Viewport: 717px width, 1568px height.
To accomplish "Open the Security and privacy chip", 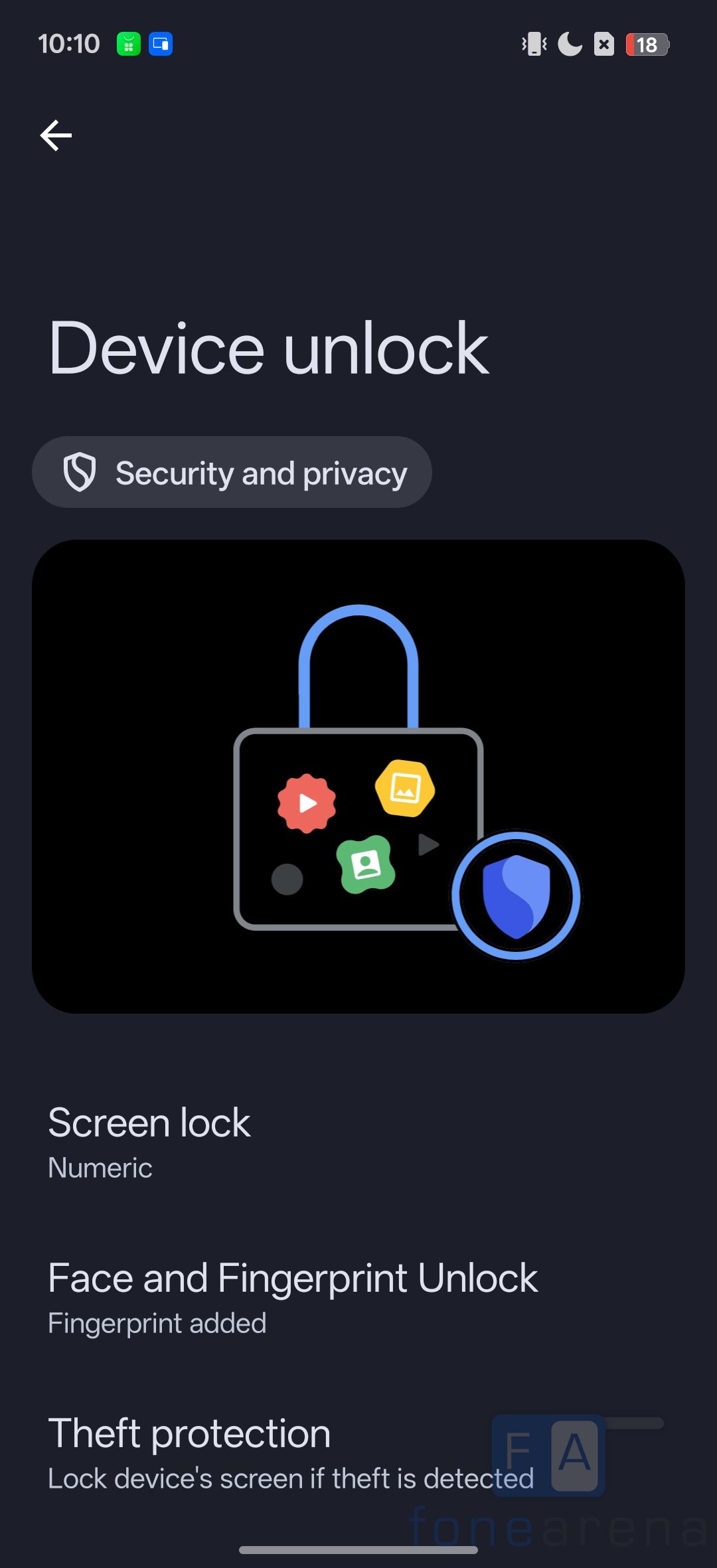I will [232, 473].
